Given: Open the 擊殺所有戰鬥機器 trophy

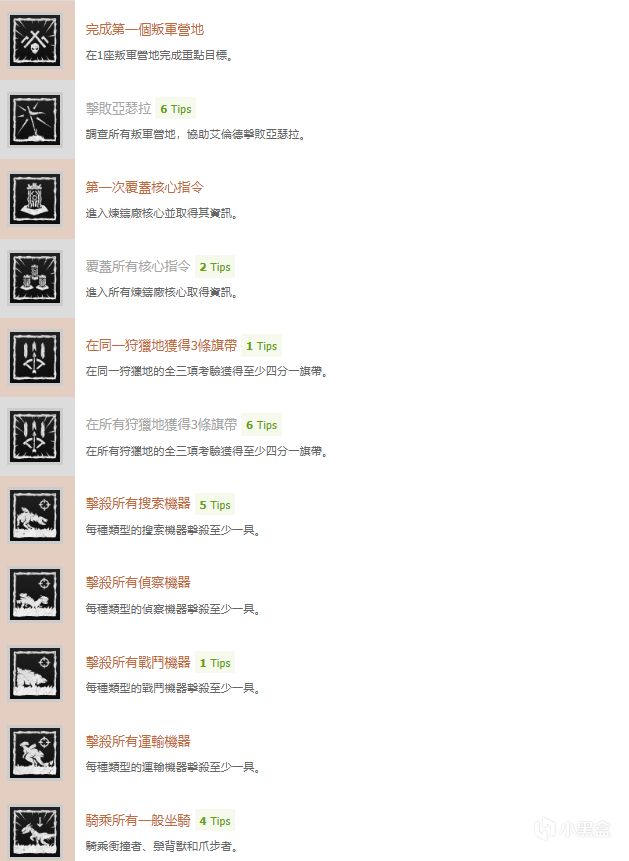Looking at the screenshot, I should (x=138, y=662).
